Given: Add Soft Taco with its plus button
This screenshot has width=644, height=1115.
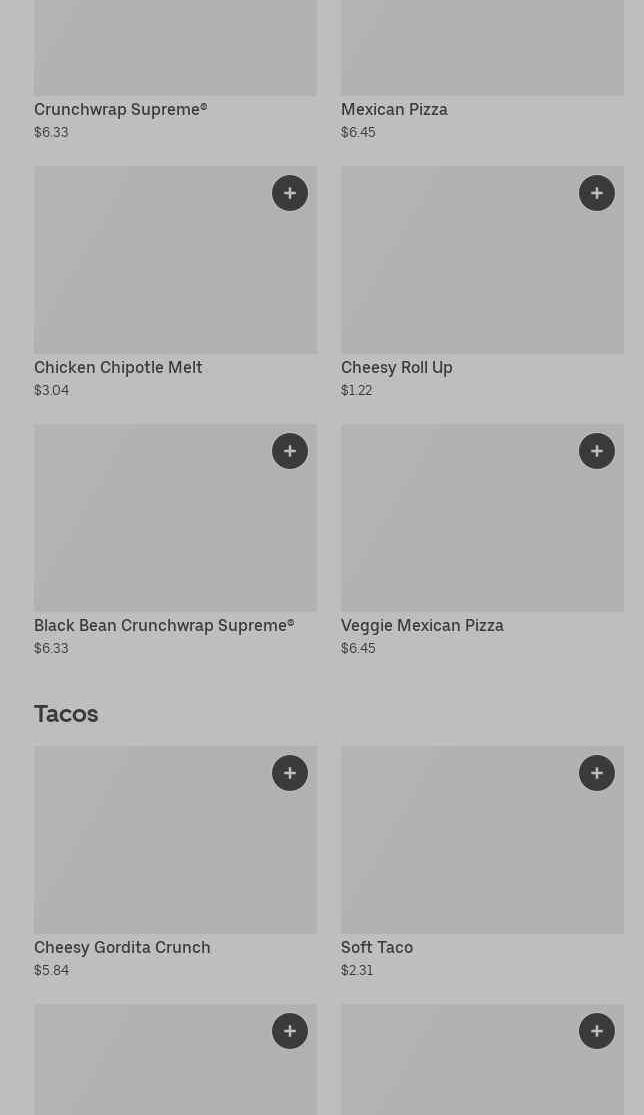Looking at the screenshot, I should click(597, 773).
